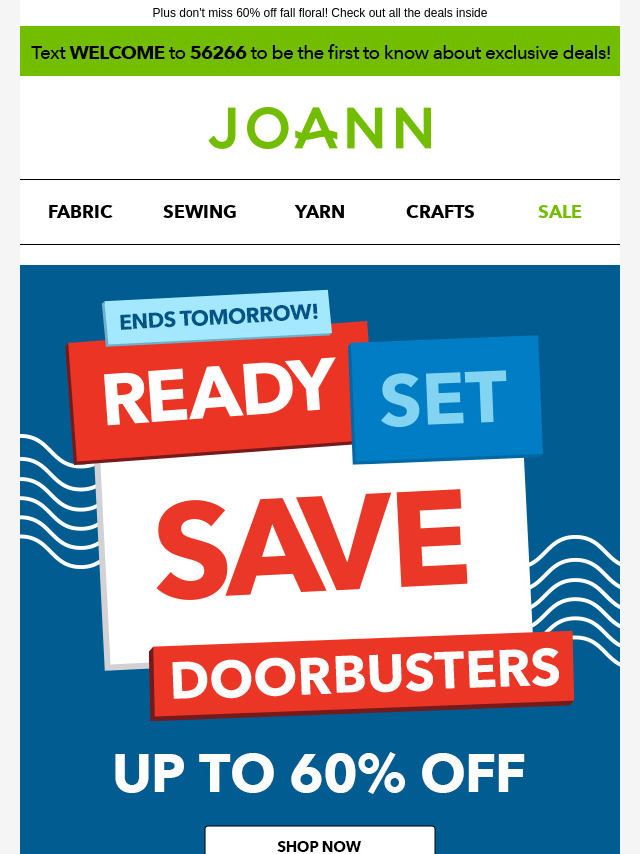Go to the Sewing section

[x=200, y=212]
